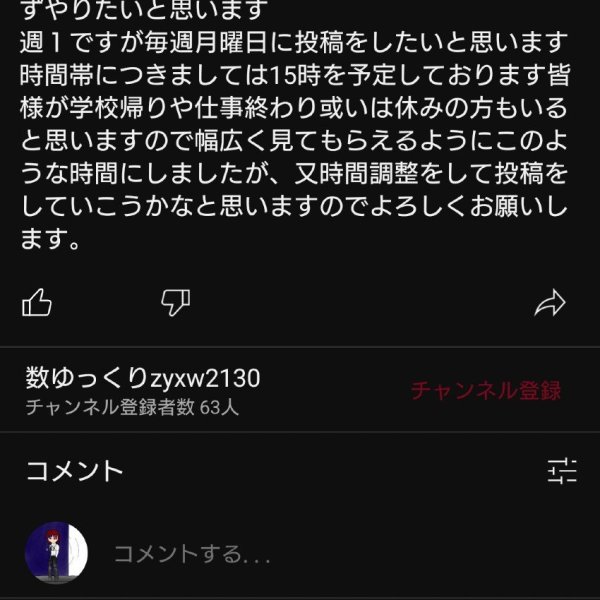Tap the thumbs down dislike icon
The height and width of the screenshot is (600, 600).
coord(175,302)
